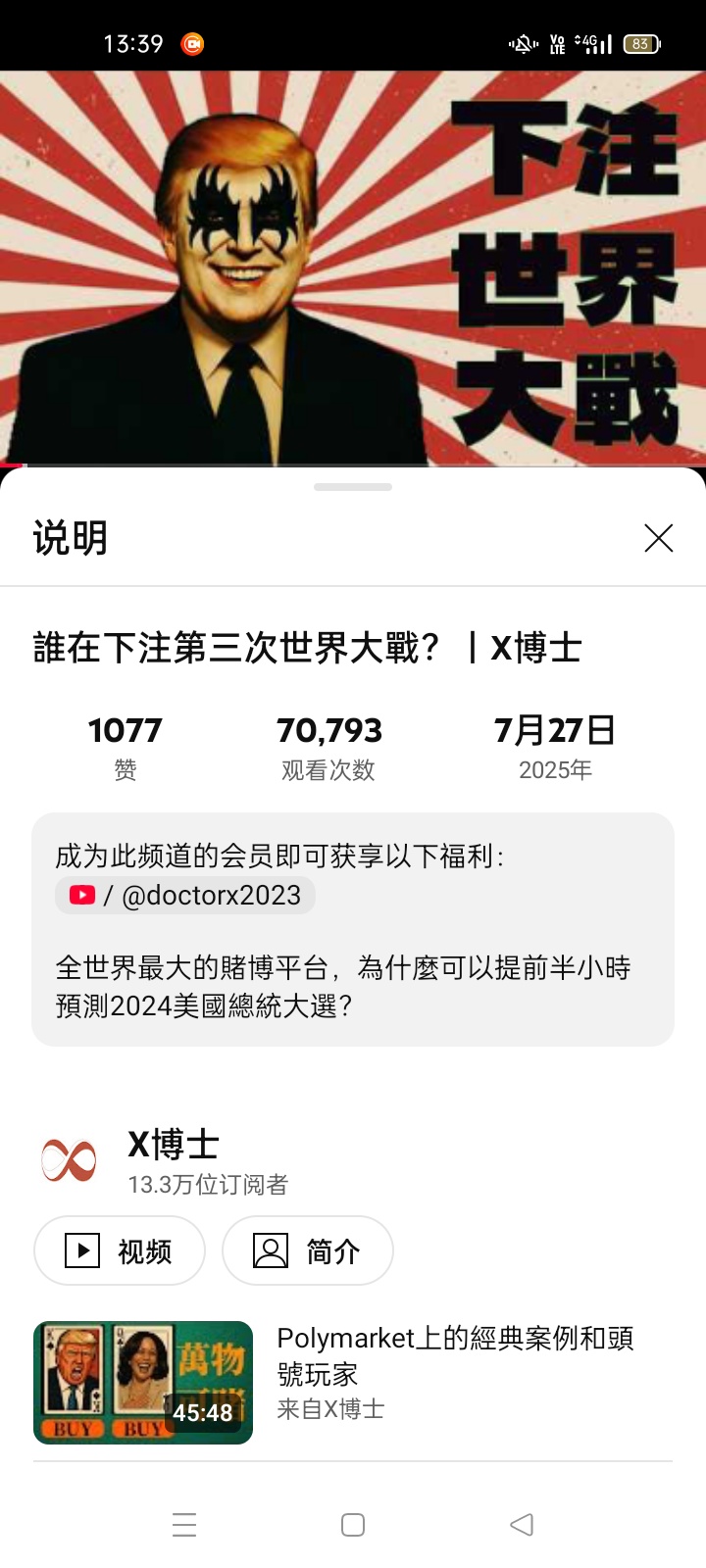Go back with system back button
Screen dimensions: 706x1568
coord(522,1525)
